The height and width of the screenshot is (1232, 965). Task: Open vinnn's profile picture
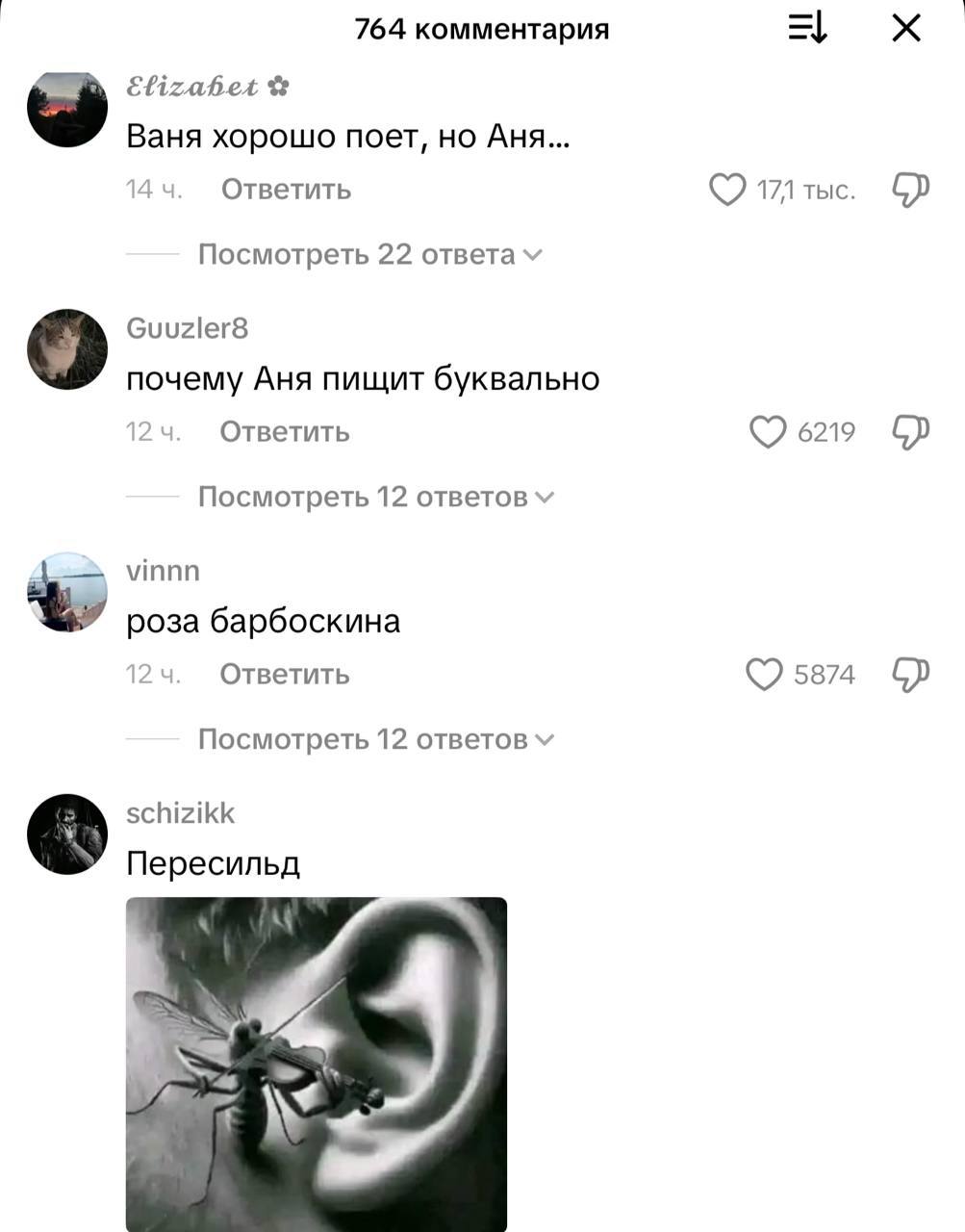(x=67, y=592)
